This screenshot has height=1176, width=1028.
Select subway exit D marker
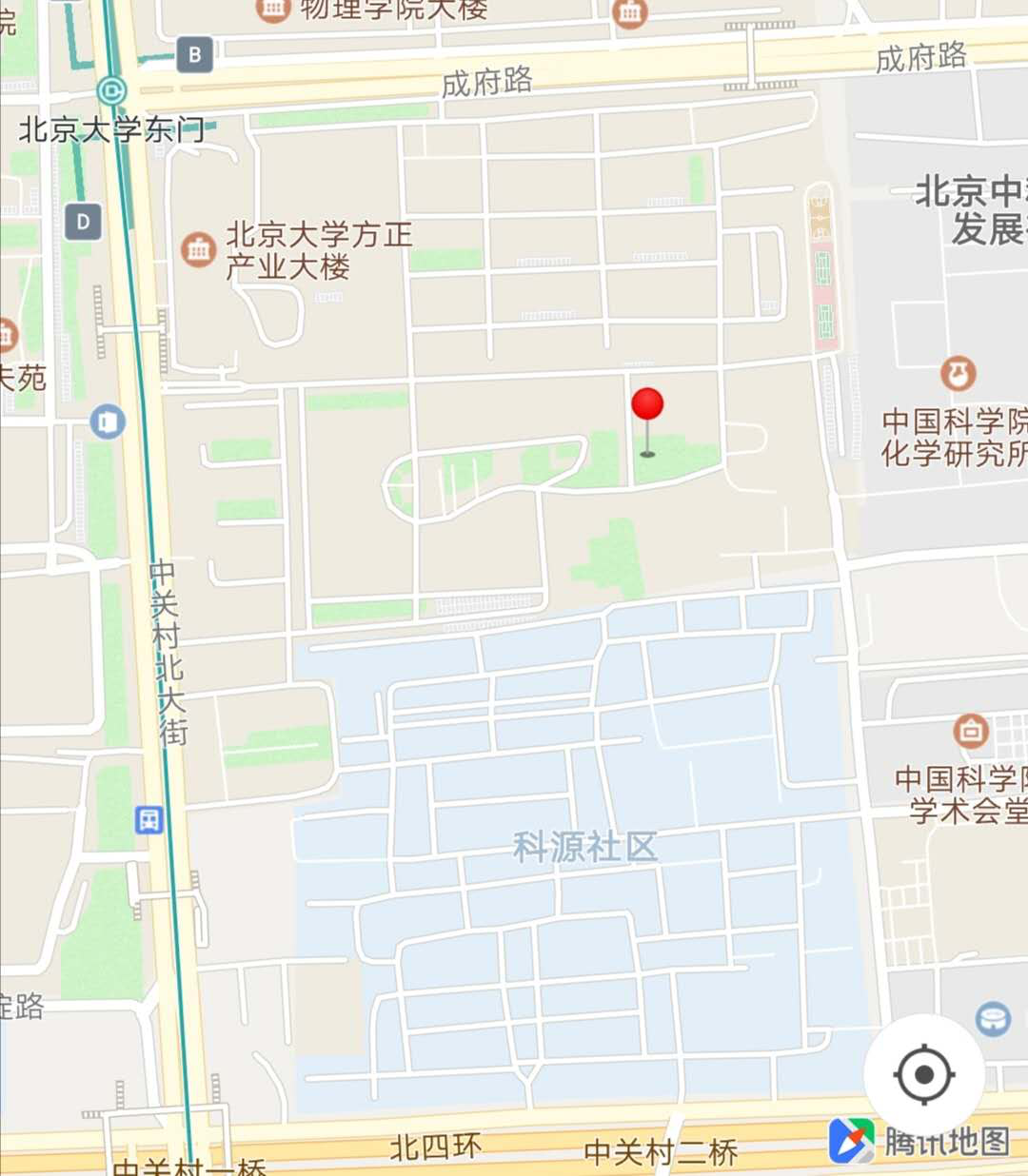pyautogui.click(x=83, y=222)
